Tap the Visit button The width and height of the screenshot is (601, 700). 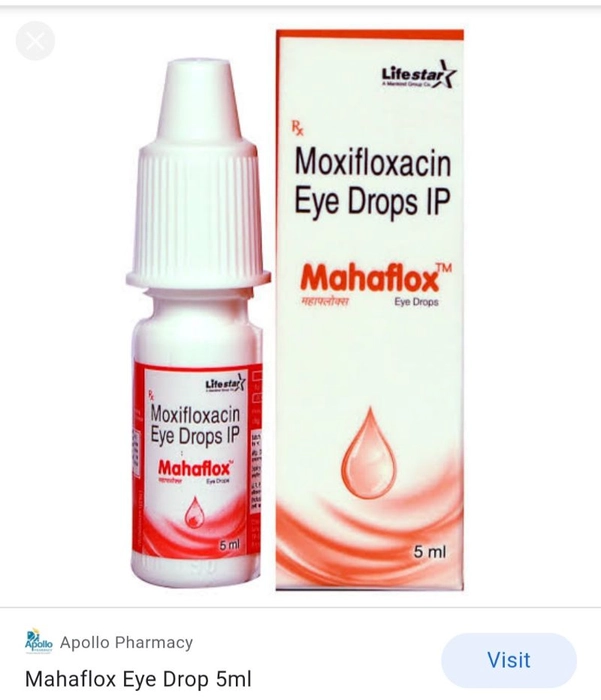pyautogui.click(x=508, y=660)
